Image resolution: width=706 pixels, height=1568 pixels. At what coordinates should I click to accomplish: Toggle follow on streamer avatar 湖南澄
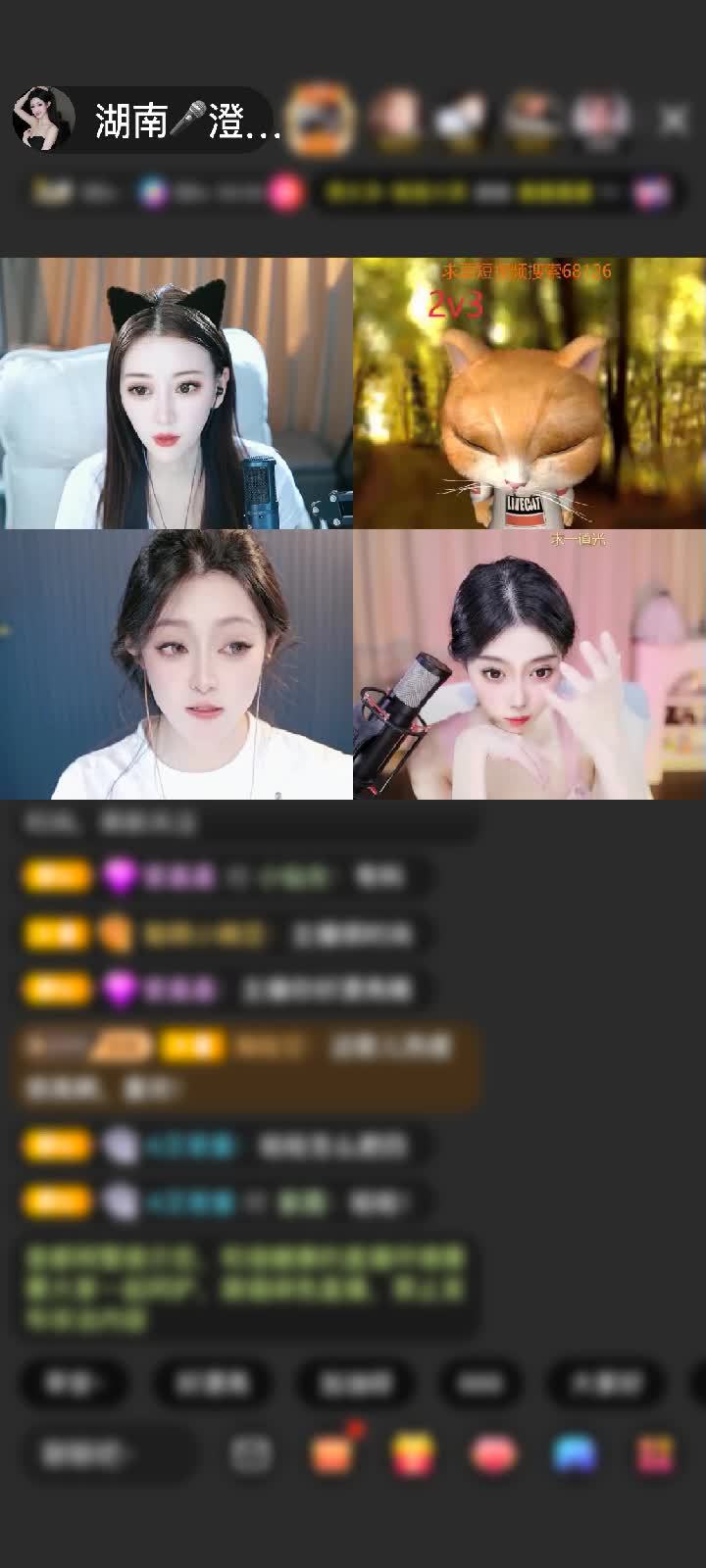43,116
